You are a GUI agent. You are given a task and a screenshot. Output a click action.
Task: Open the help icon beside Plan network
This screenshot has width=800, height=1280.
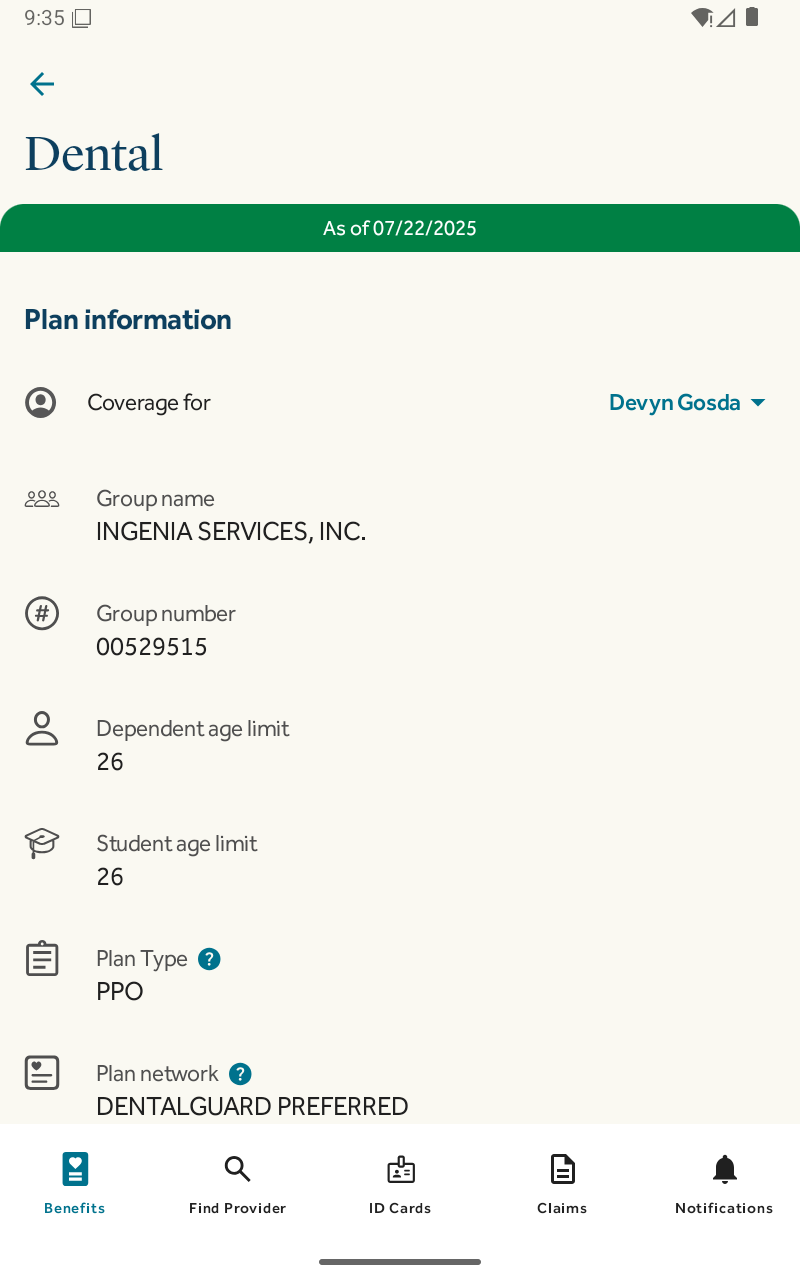(240, 1074)
